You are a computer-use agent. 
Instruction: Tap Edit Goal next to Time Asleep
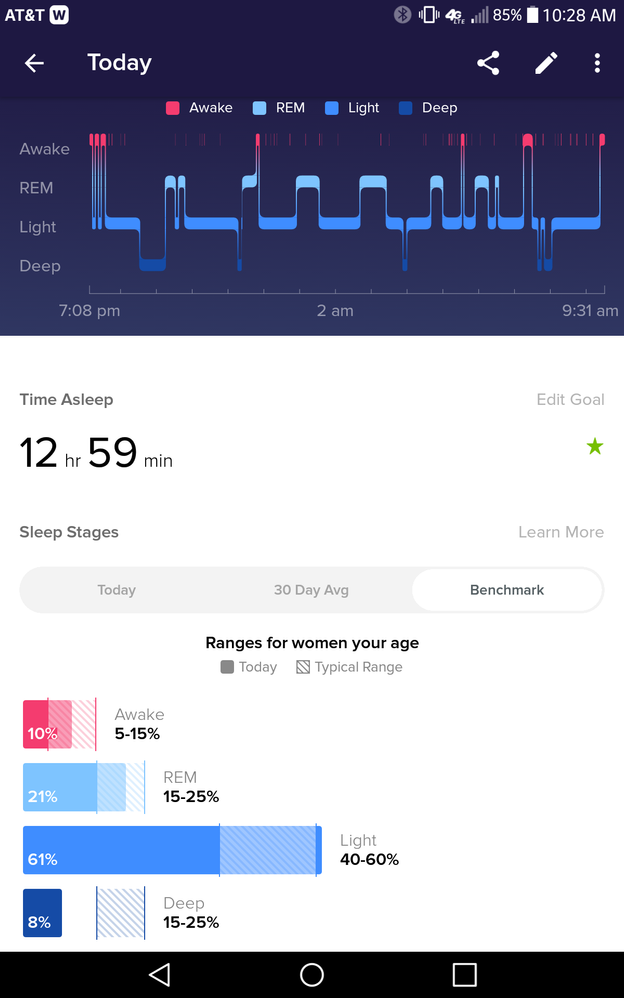[570, 399]
